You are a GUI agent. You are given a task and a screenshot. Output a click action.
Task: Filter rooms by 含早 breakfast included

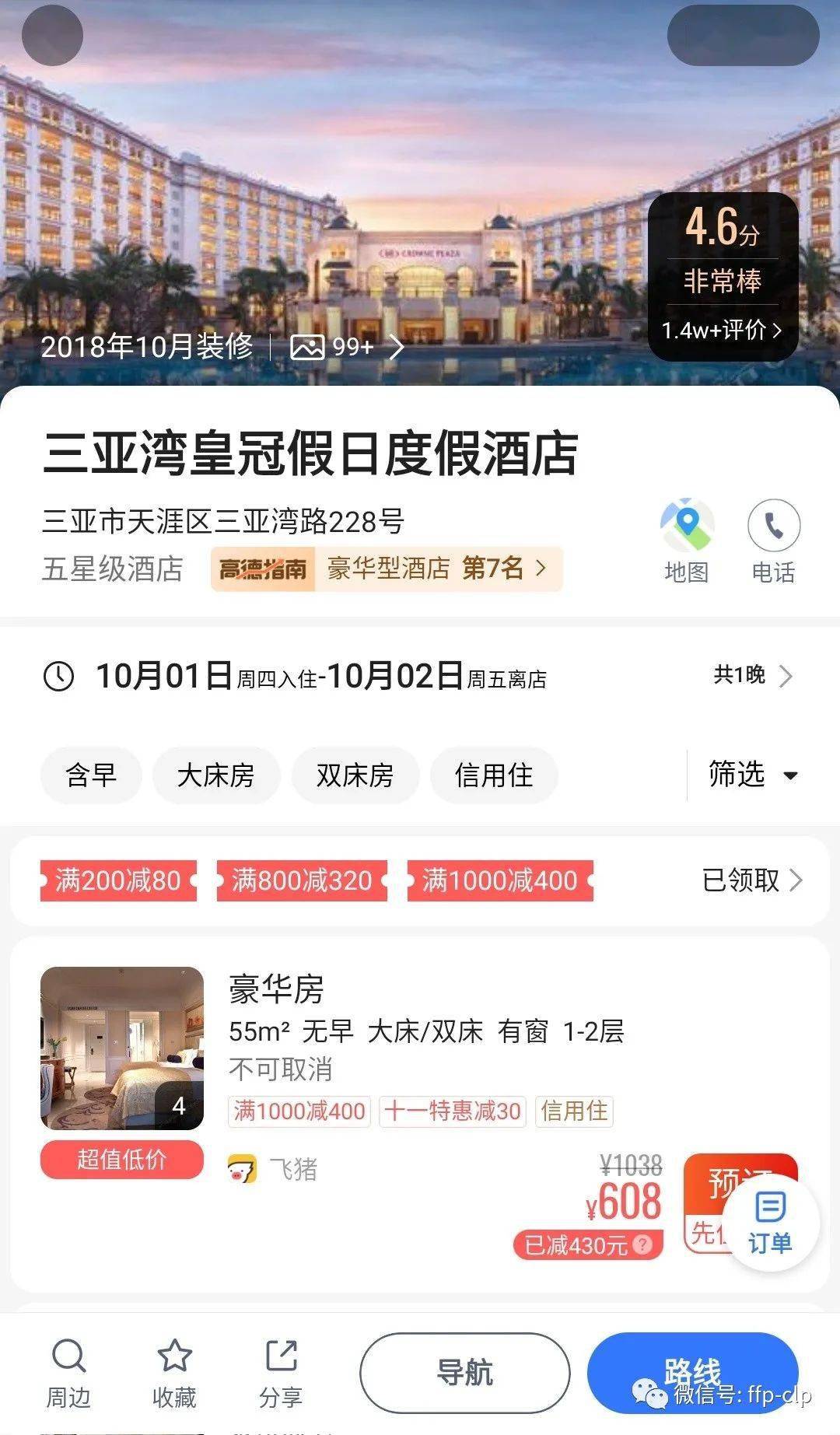click(91, 775)
